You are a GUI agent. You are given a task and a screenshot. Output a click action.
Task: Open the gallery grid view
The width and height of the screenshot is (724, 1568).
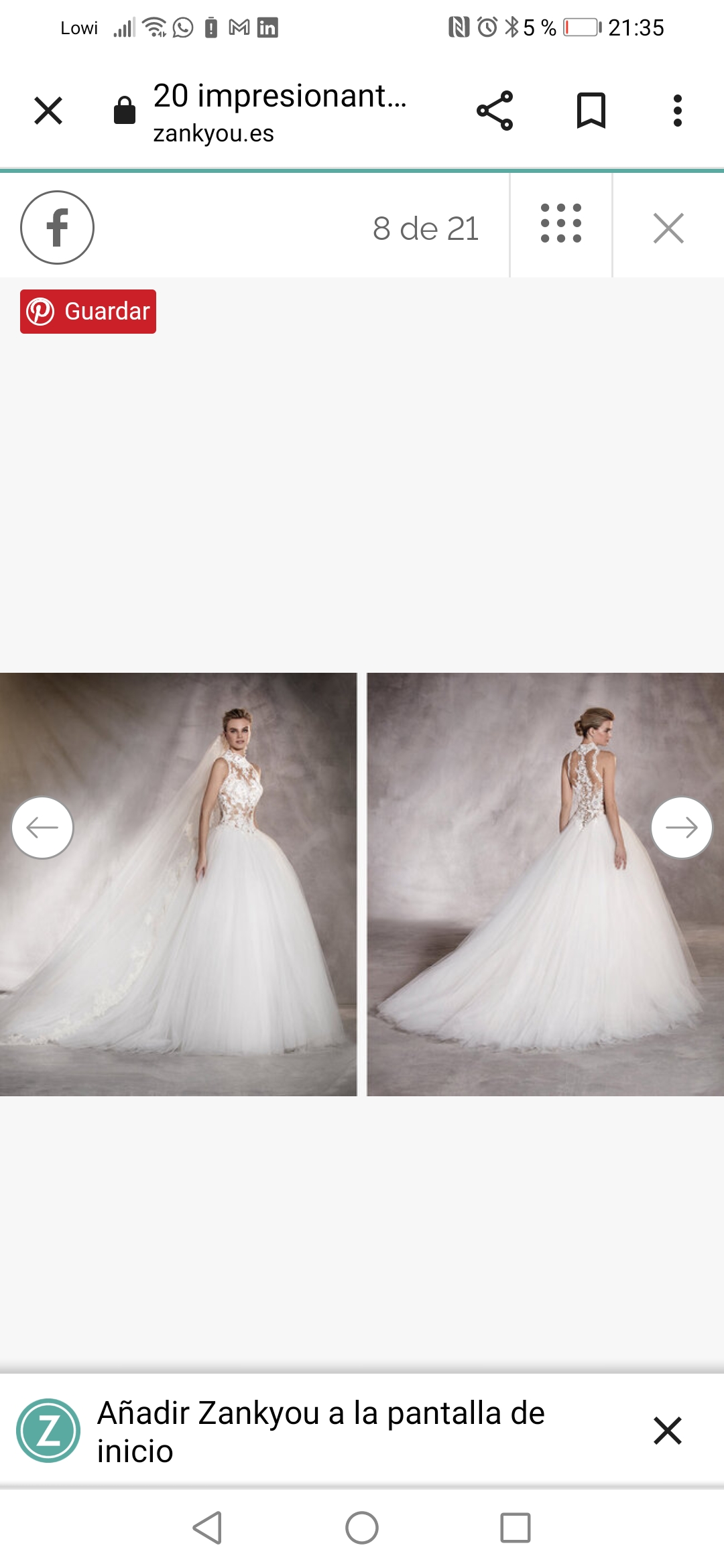pos(561,224)
